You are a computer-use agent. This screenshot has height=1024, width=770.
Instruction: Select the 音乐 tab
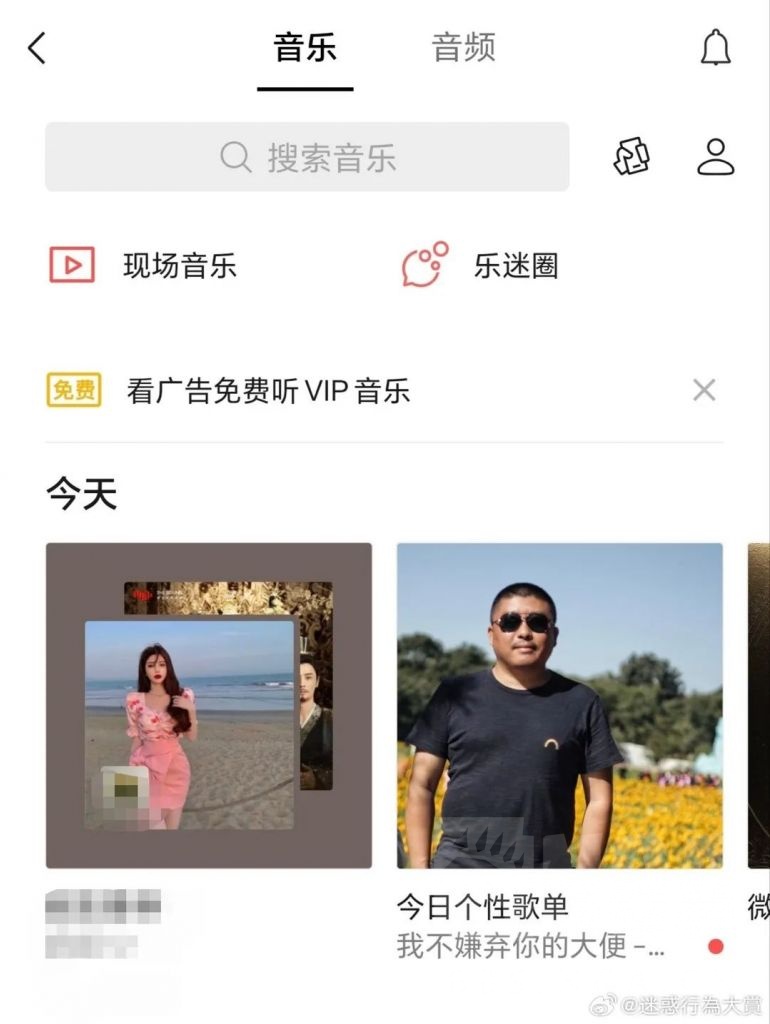(305, 48)
